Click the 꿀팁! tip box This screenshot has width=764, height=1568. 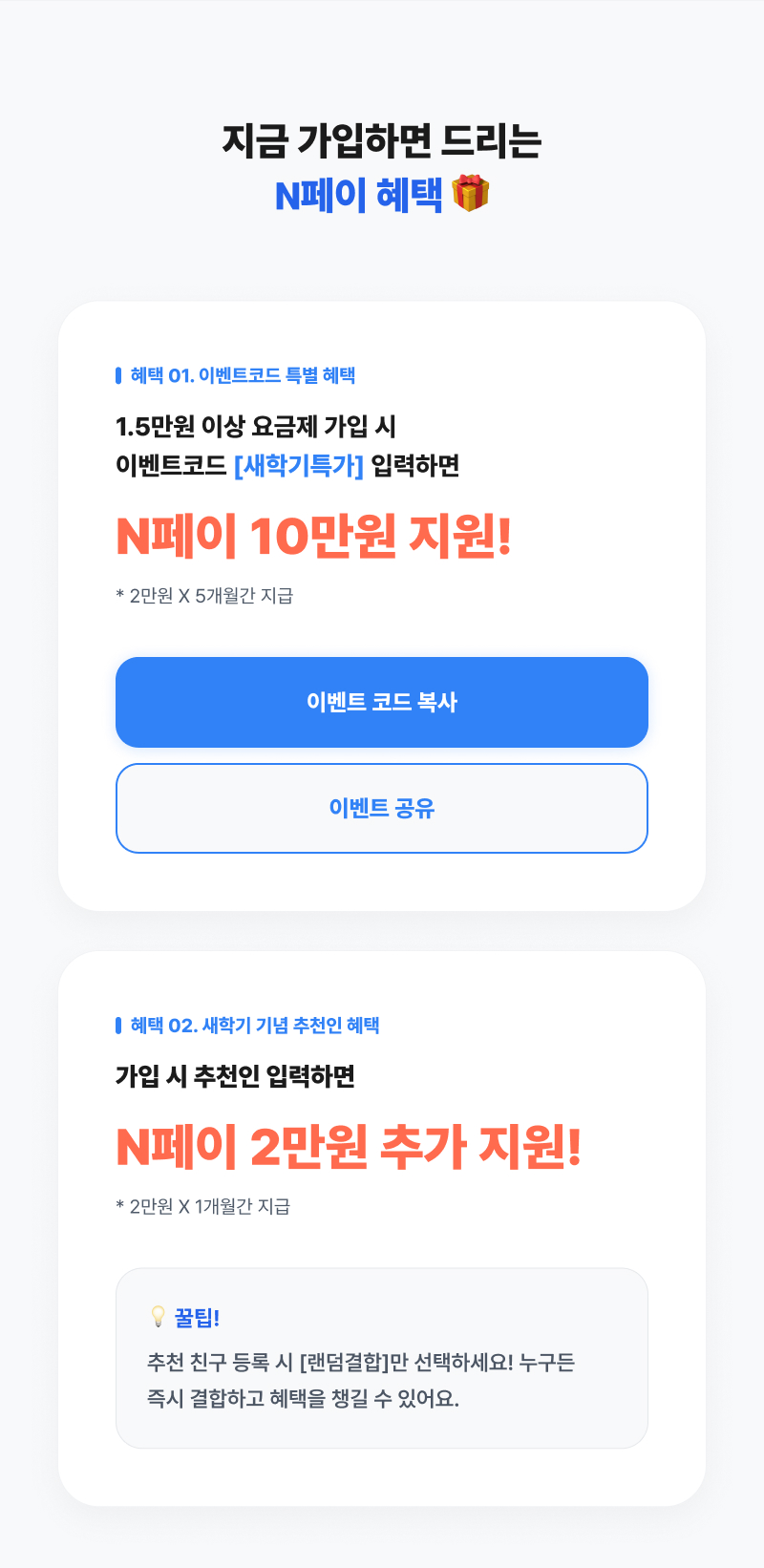[x=382, y=1356]
